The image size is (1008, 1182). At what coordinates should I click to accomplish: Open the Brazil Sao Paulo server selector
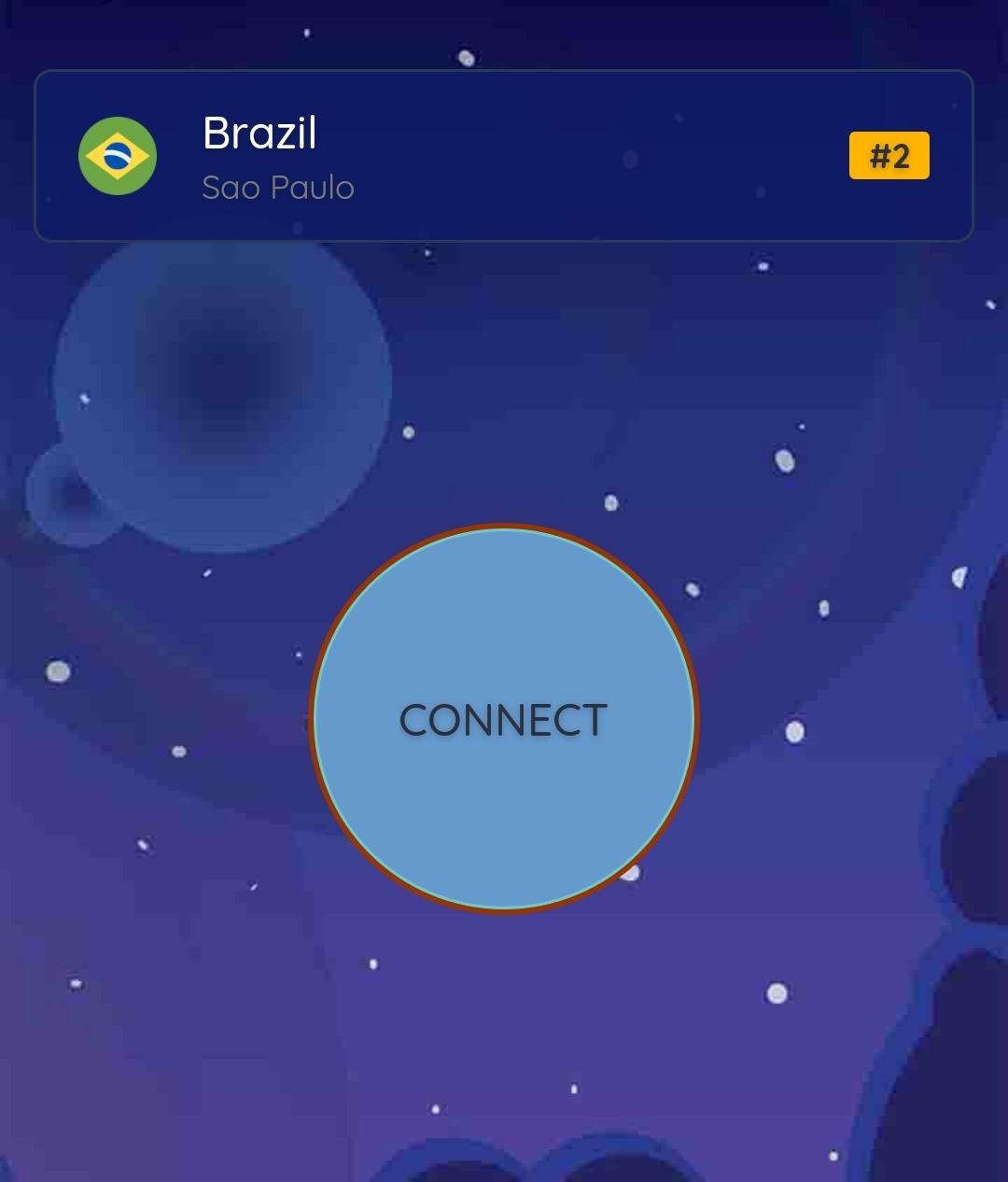tap(503, 156)
